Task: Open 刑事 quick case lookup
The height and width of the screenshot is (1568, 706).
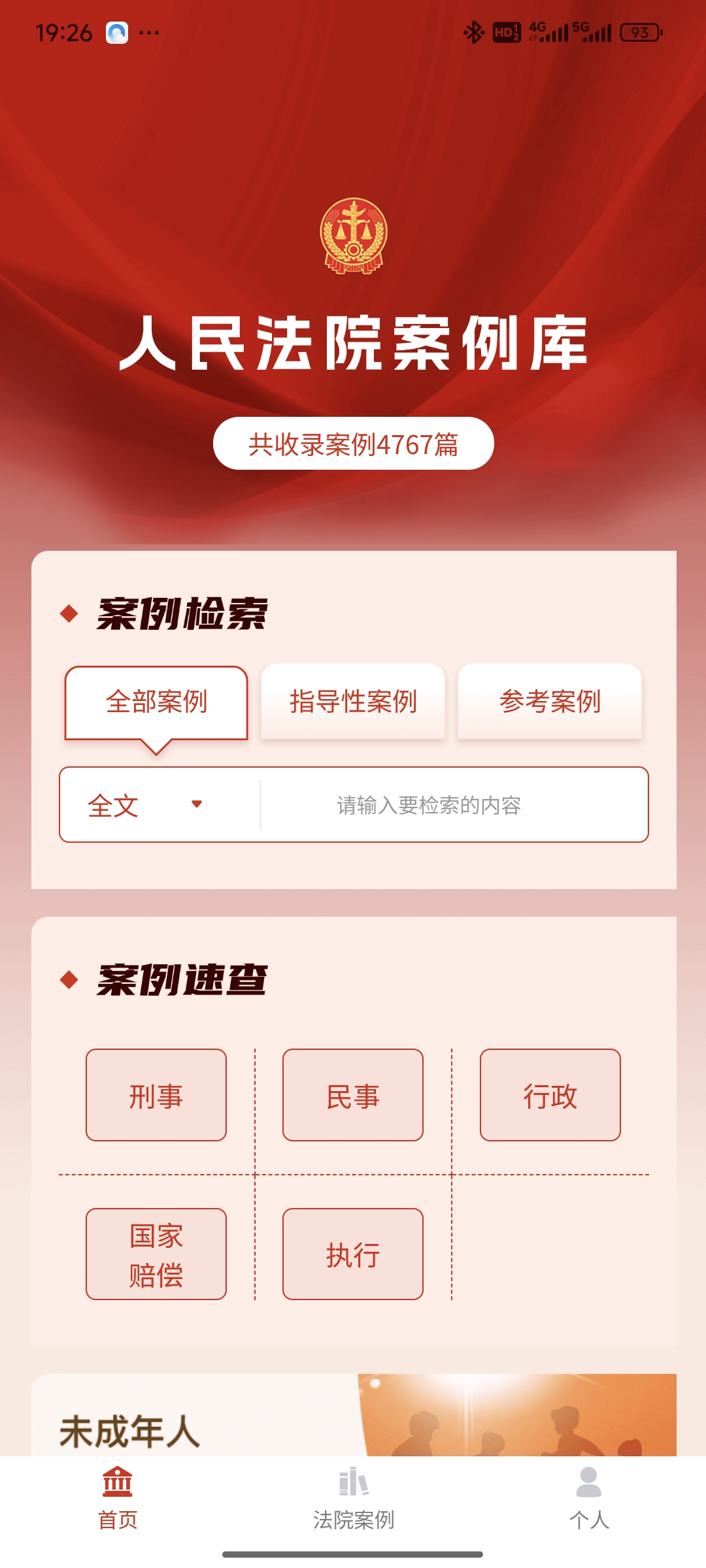Action: coord(156,1096)
